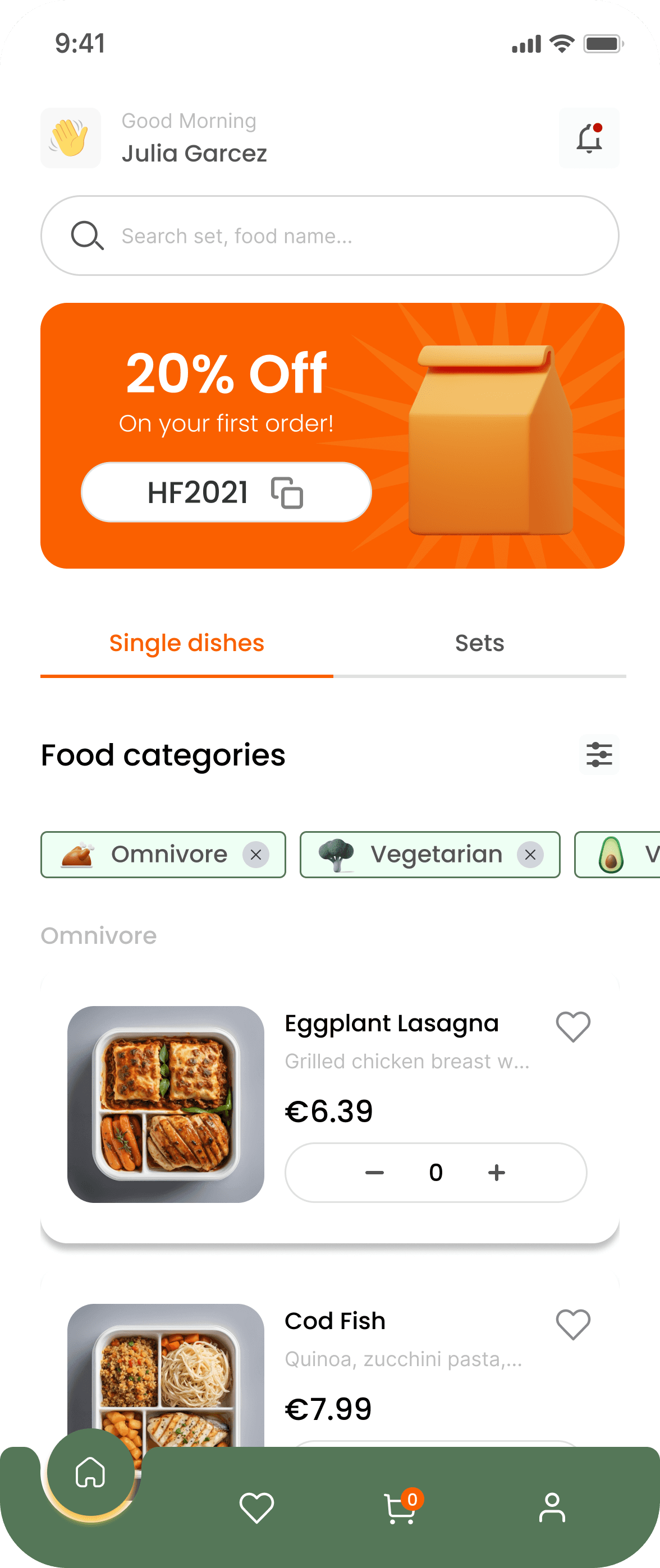Decrease Eggplant Lasagna quantity
Image resolution: width=660 pixels, height=1568 pixels.
pyautogui.click(x=374, y=1172)
